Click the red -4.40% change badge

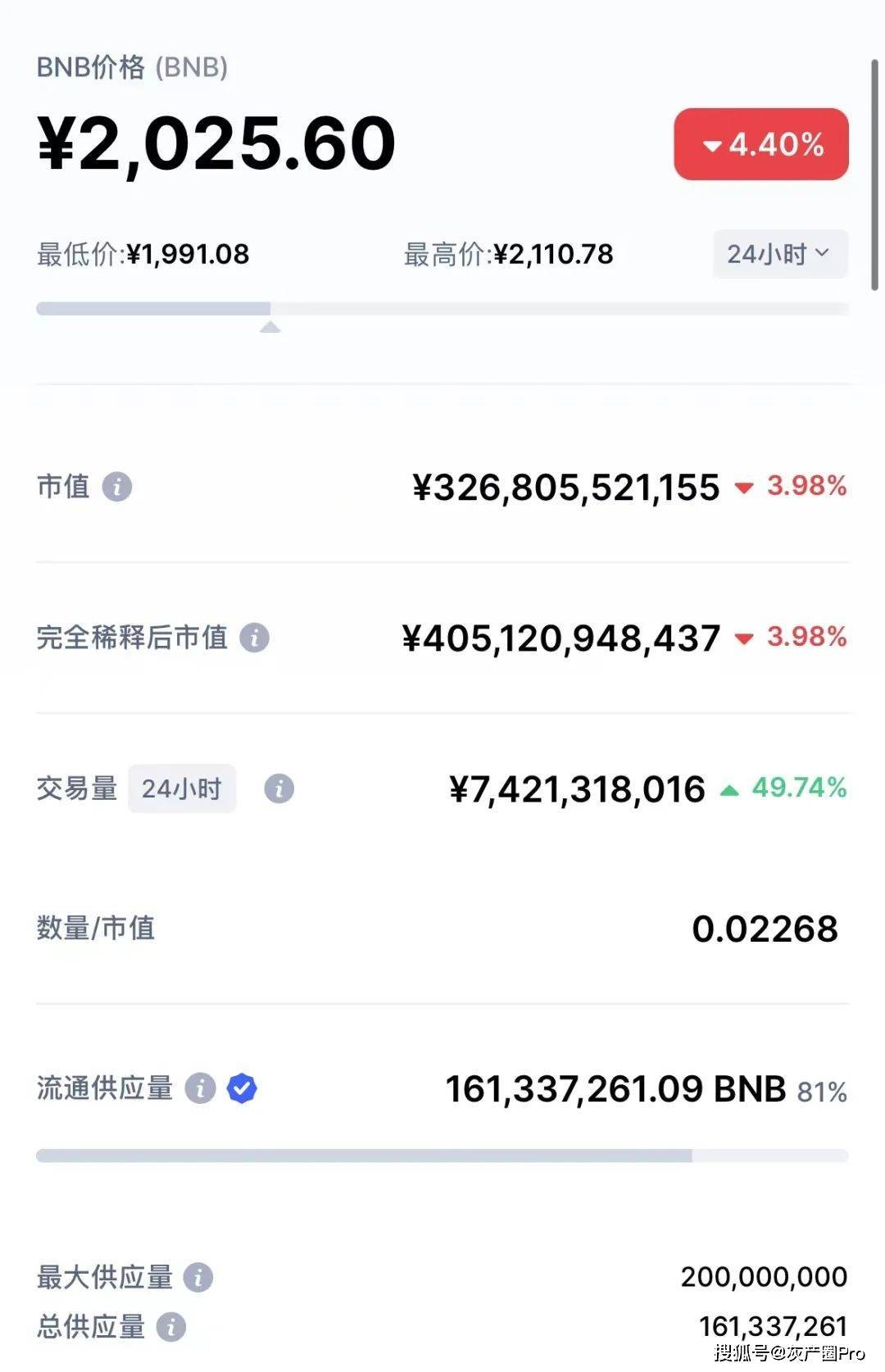[761, 144]
